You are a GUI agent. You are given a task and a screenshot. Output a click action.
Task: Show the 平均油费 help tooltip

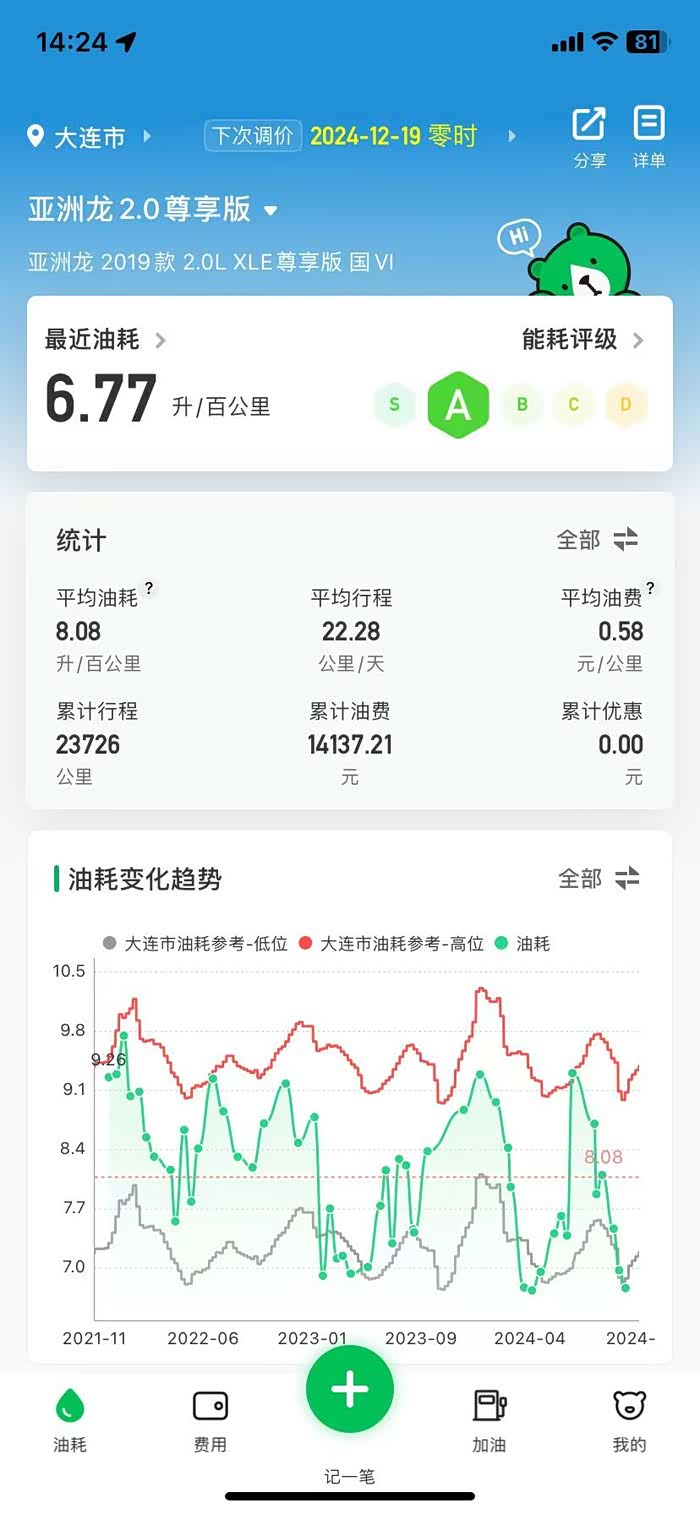pyautogui.click(x=650, y=588)
